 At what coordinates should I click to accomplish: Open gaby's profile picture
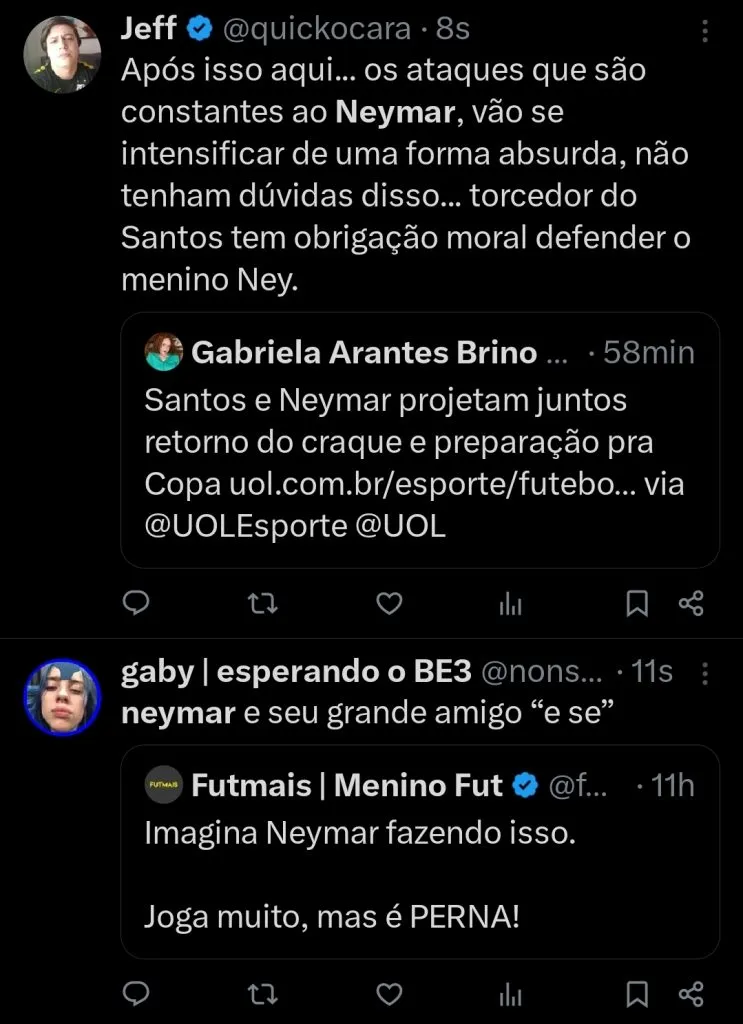[x=62, y=697]
